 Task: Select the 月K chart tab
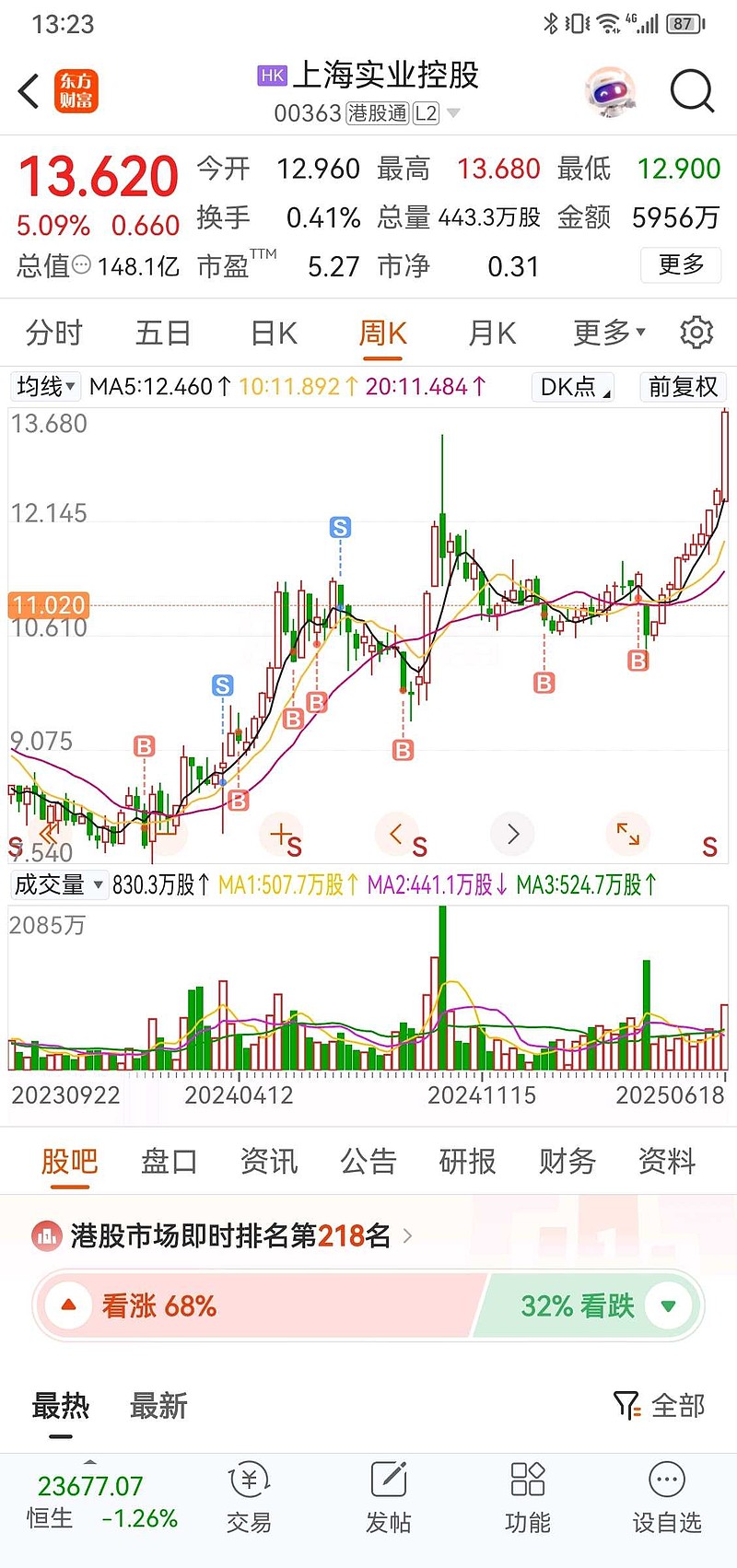coord(492,333)
